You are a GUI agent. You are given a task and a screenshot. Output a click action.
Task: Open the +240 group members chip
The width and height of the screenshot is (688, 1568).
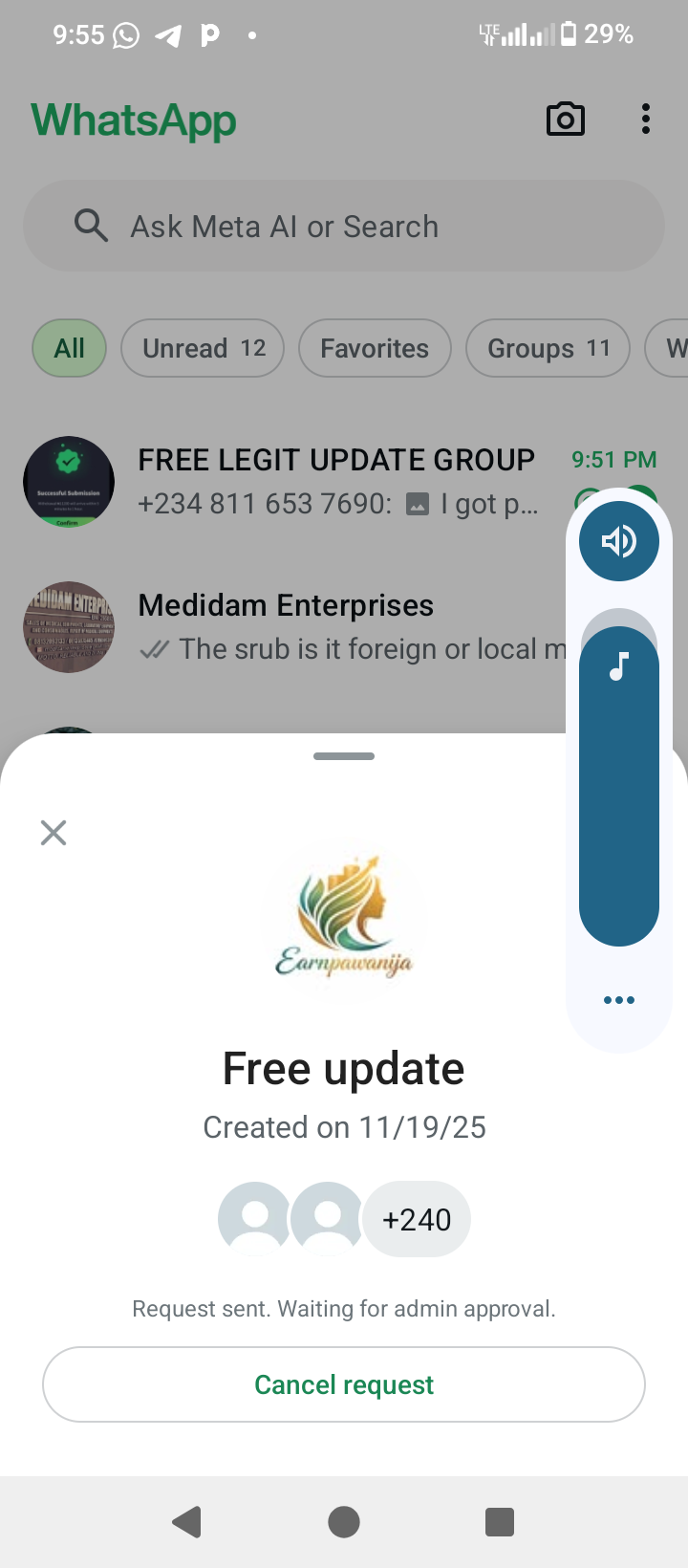coord(417,1219)
